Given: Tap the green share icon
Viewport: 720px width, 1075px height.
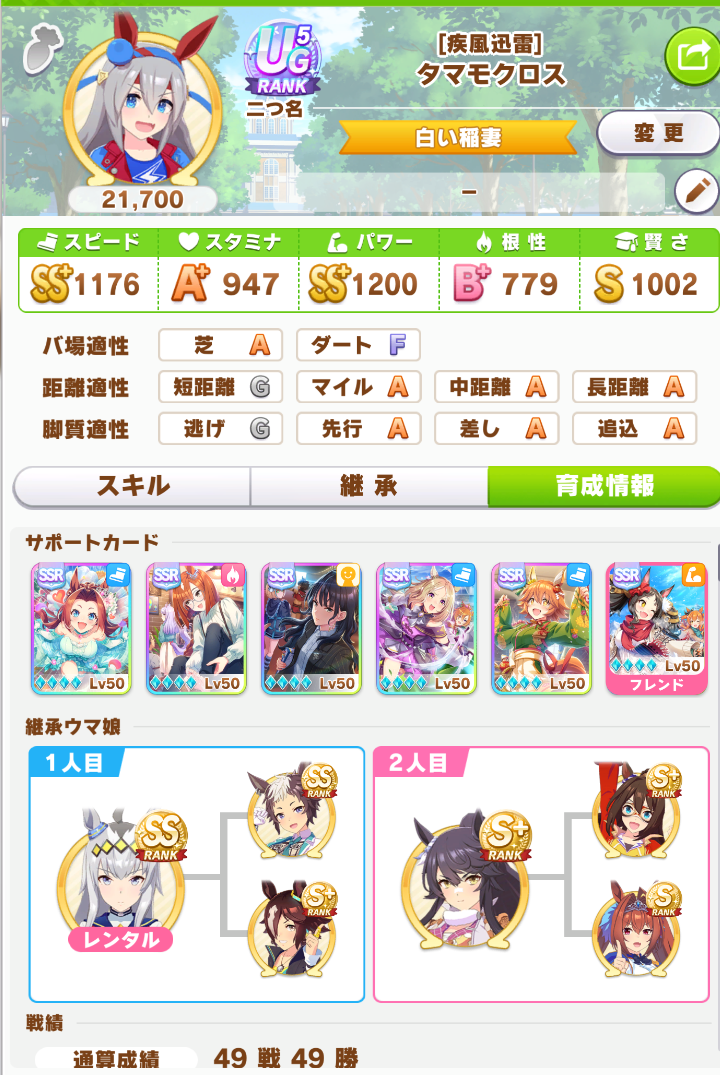Looking at the screenshot, I should click(x=691, y=56).
